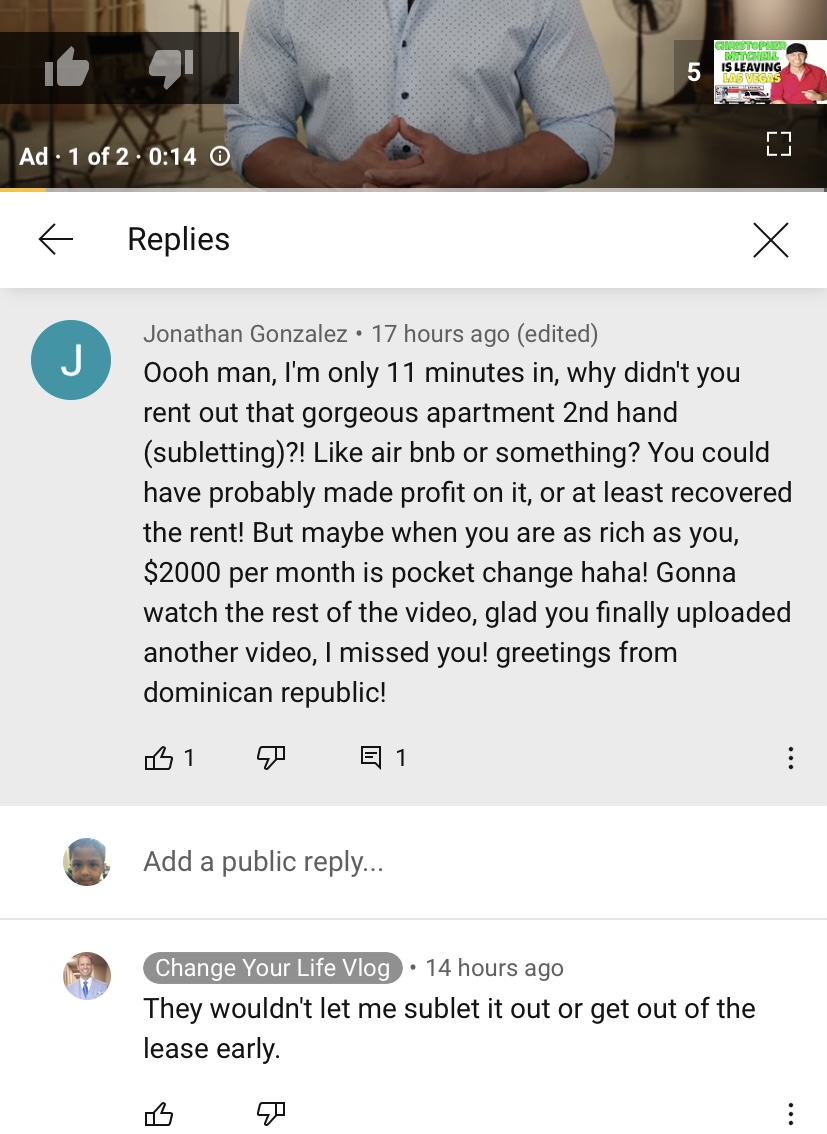Tap reply icon on Jonathan Gonzalez's comment
Viewport: 827px width, 1134px height.
tap(371, 758)
